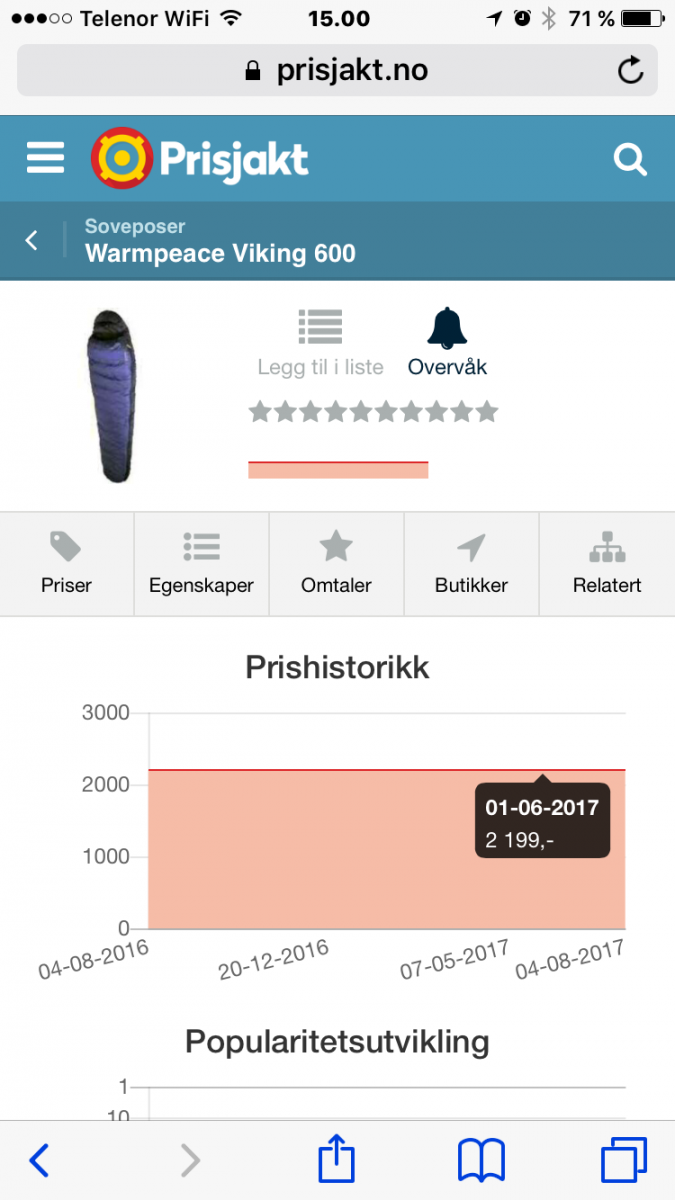
Task: Show the Butikker tab
Action: [x=471, y=563]
